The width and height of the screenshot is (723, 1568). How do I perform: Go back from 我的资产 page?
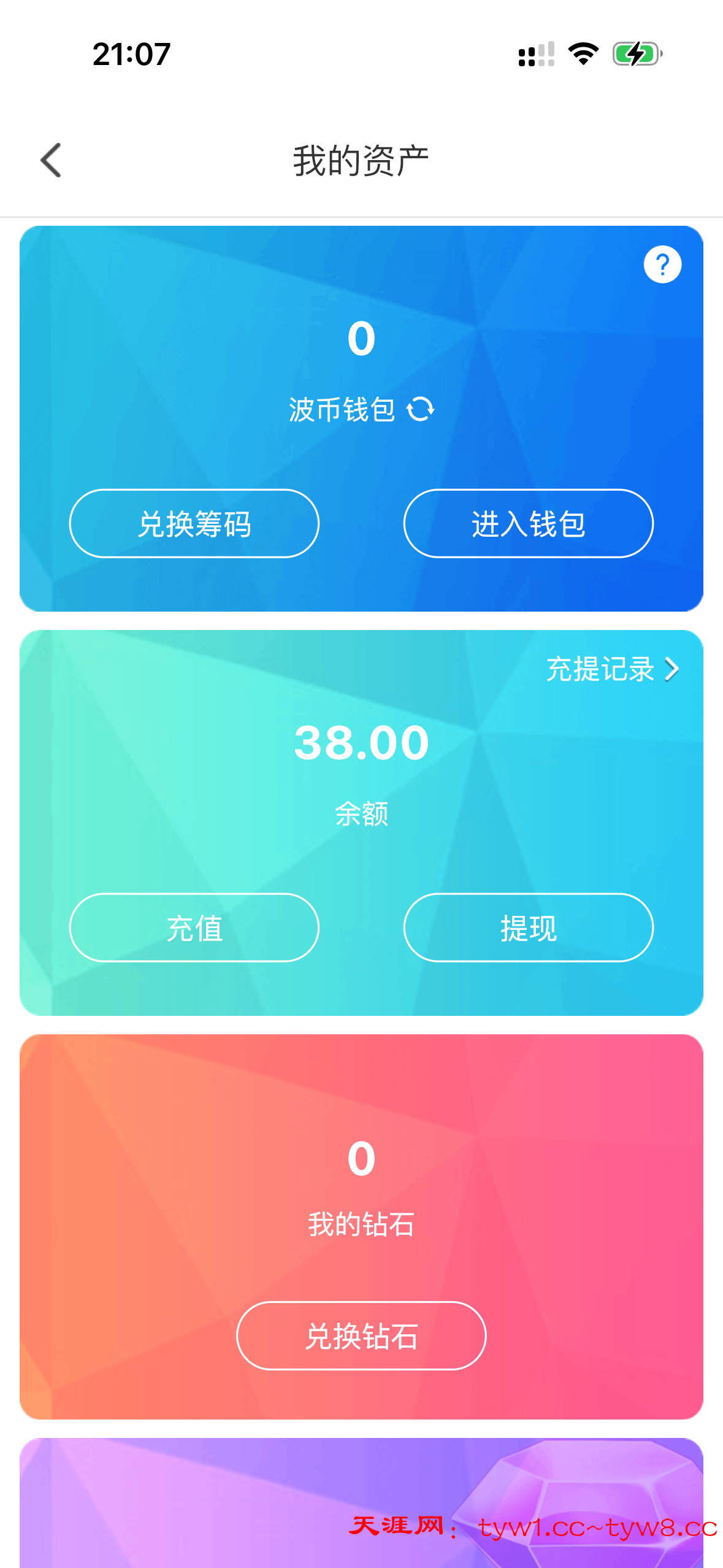pos(51,161)
